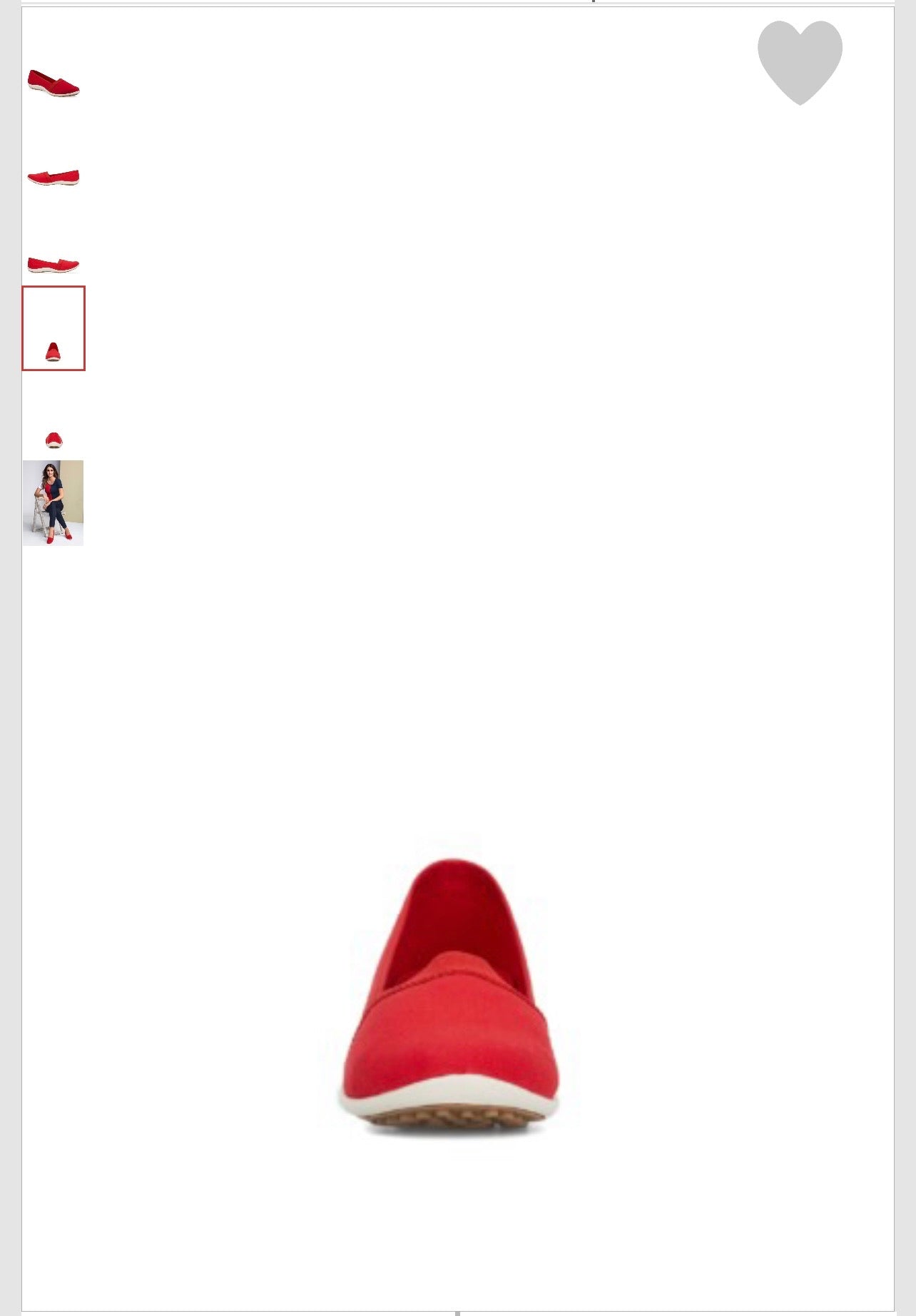Open the model wearing shoes photo thumbnail
The image size is (916, 1316).
coord(54,502)
